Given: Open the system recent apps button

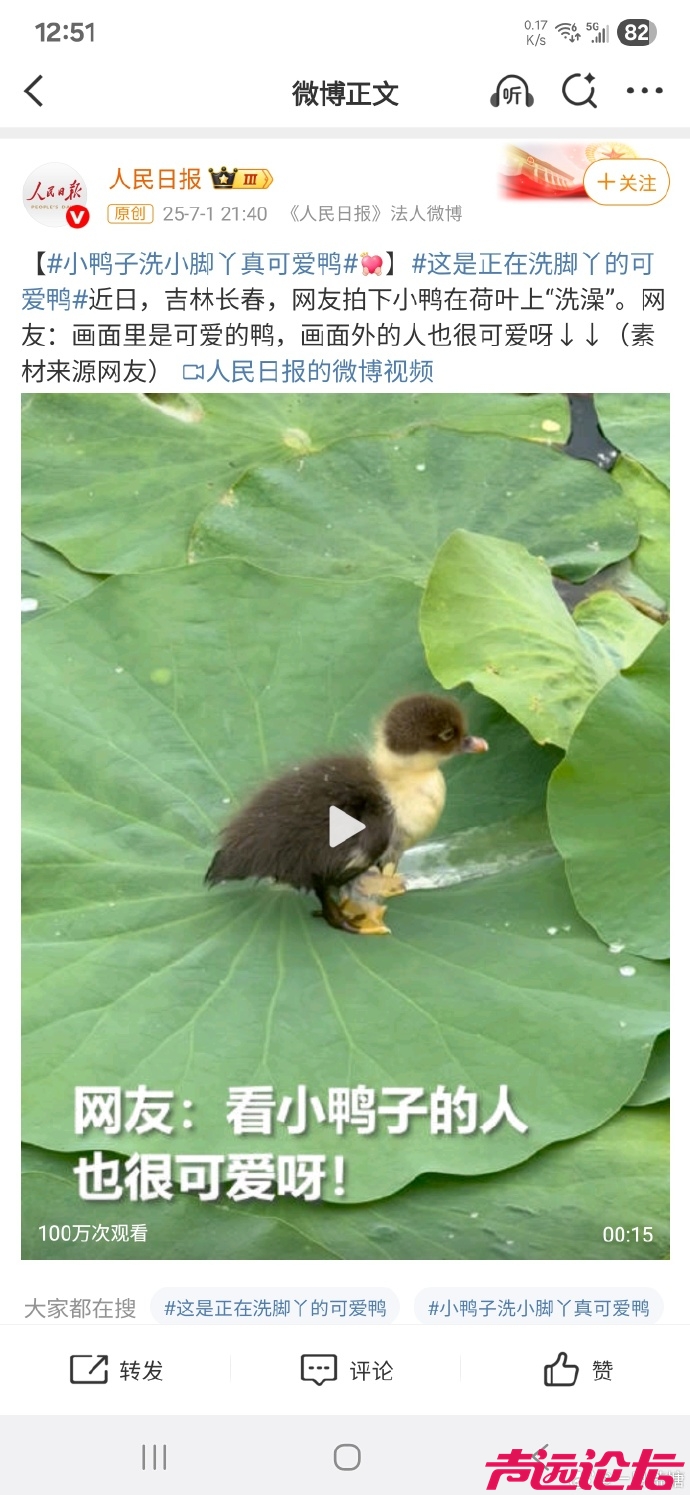Looking at the screenshot, I should coord(154,1457).
